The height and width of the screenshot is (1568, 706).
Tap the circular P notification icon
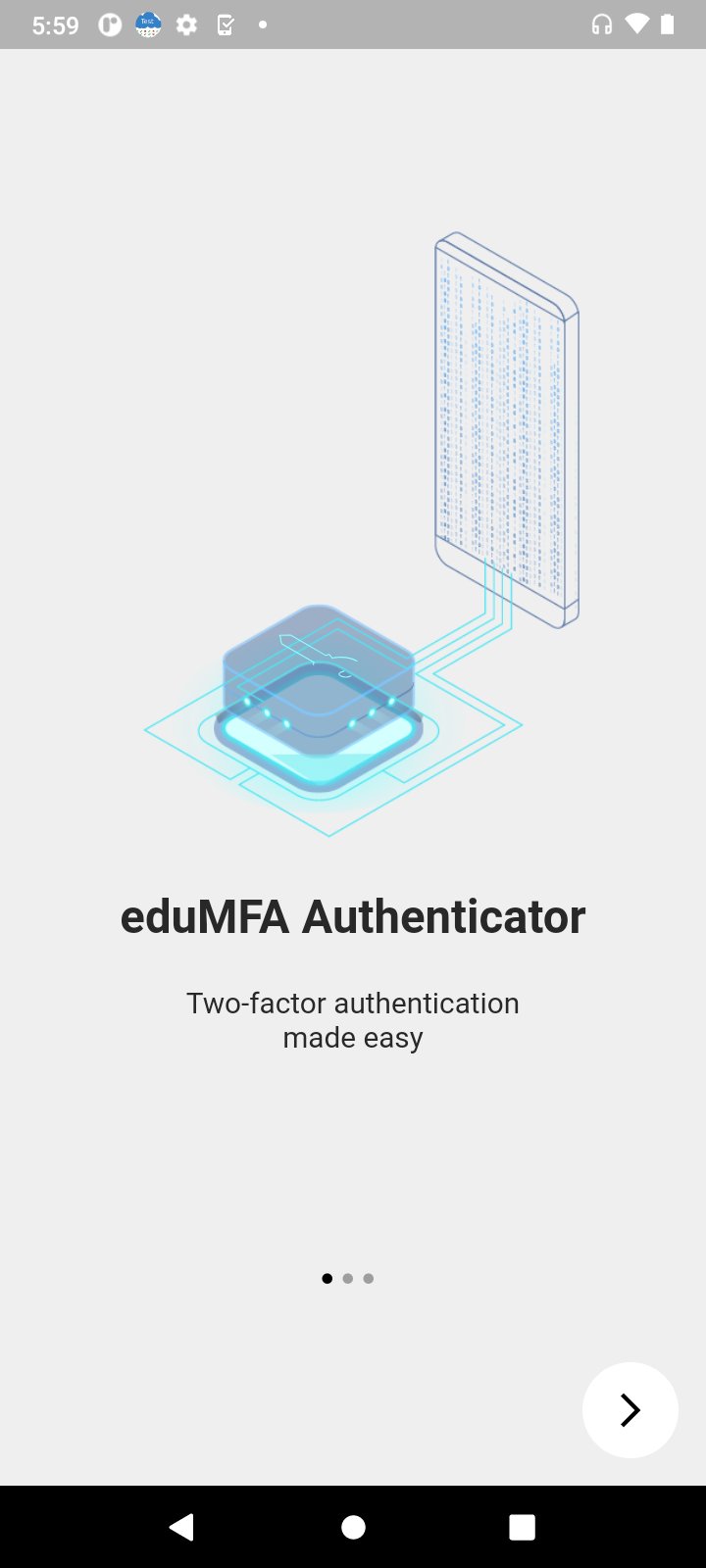pyautogui.click(x=109, y=24)
